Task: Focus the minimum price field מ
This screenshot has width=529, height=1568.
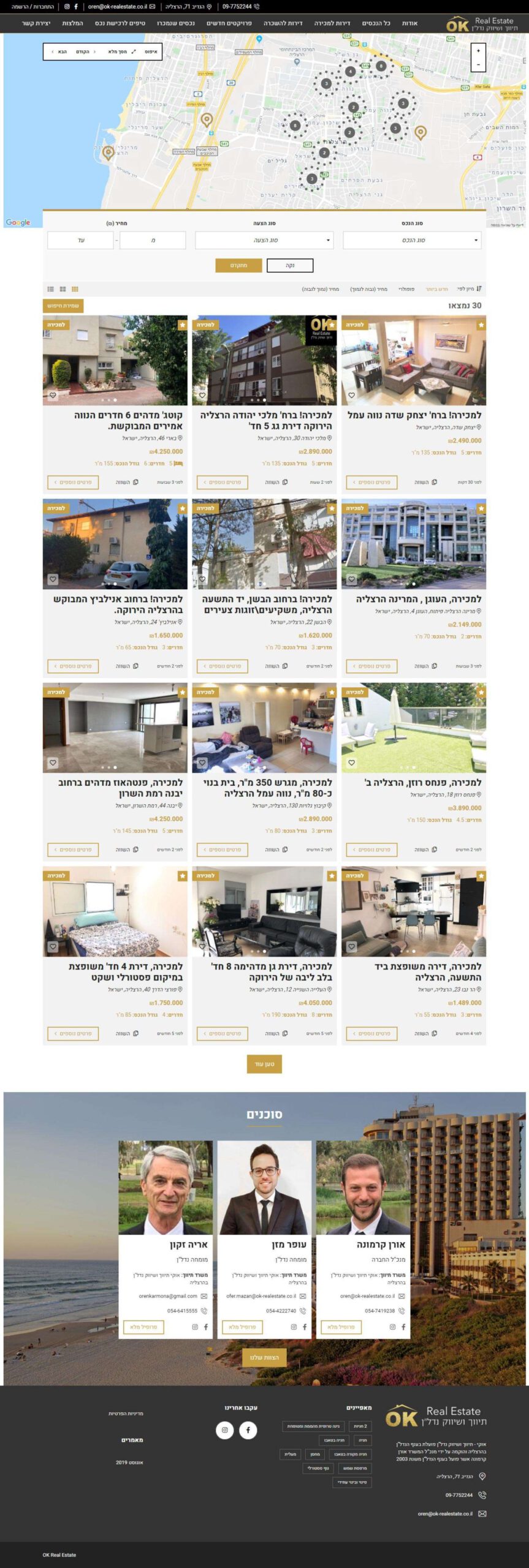Action: 153,240
